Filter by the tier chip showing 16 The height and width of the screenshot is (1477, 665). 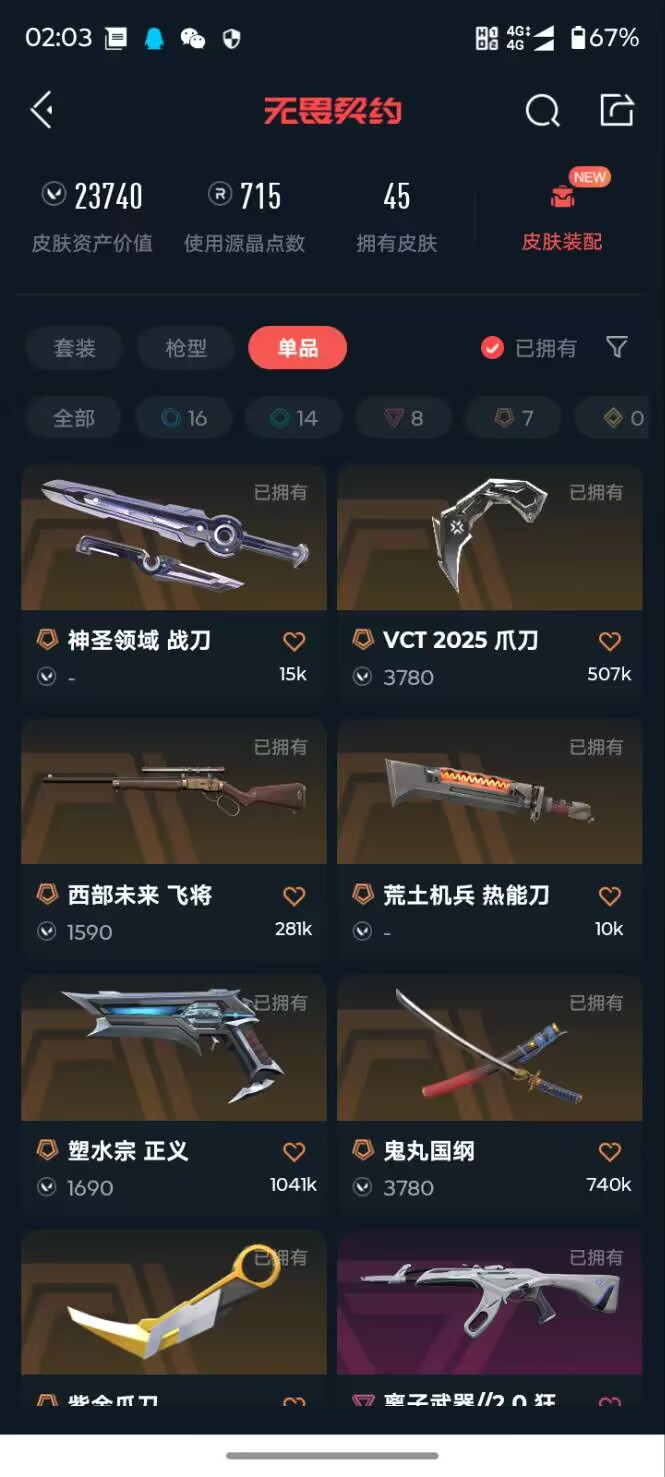[x=184, y=418]
